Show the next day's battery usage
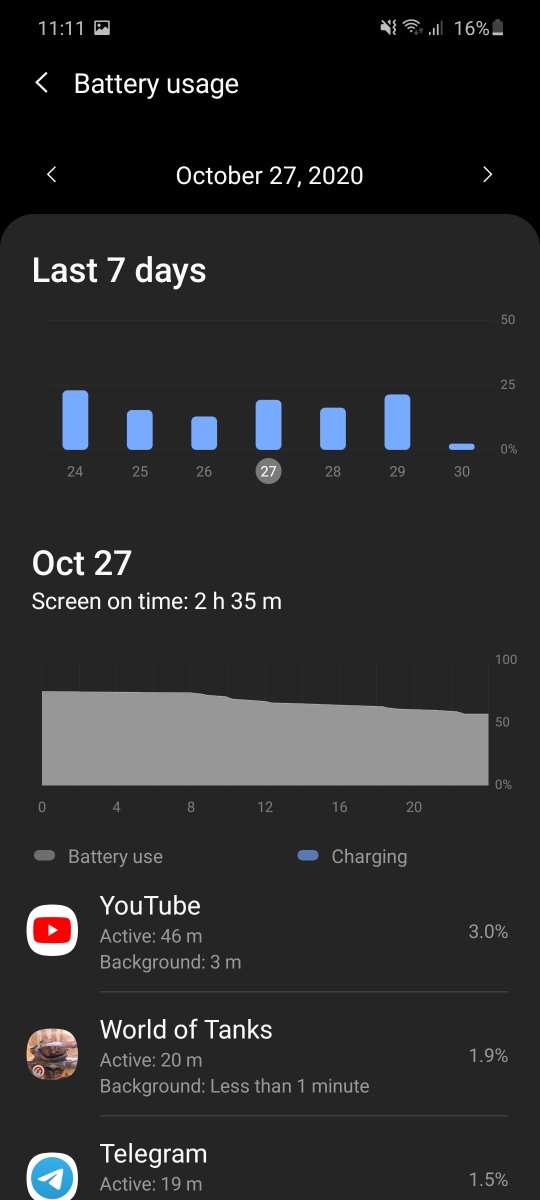 point(488,175)
